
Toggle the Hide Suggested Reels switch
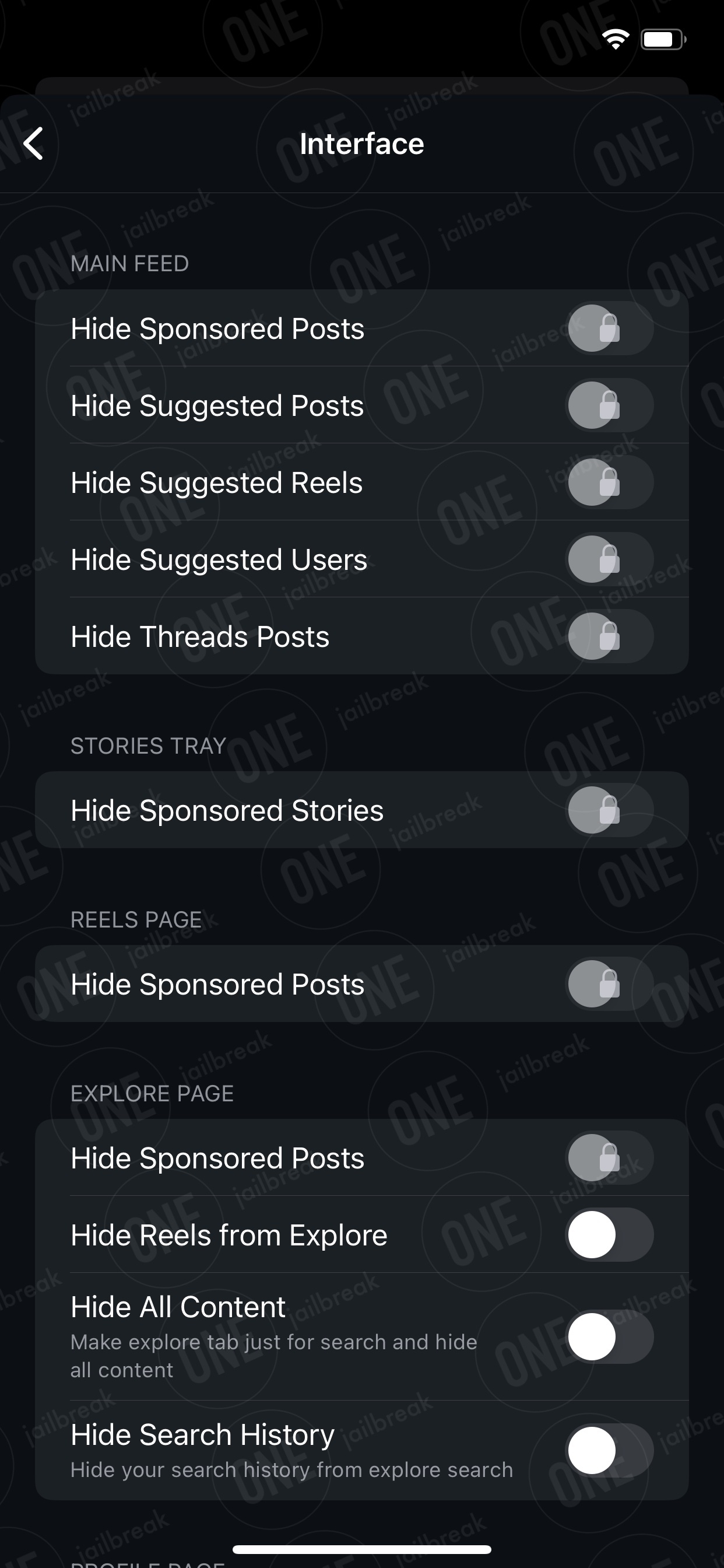click(610, 482)
